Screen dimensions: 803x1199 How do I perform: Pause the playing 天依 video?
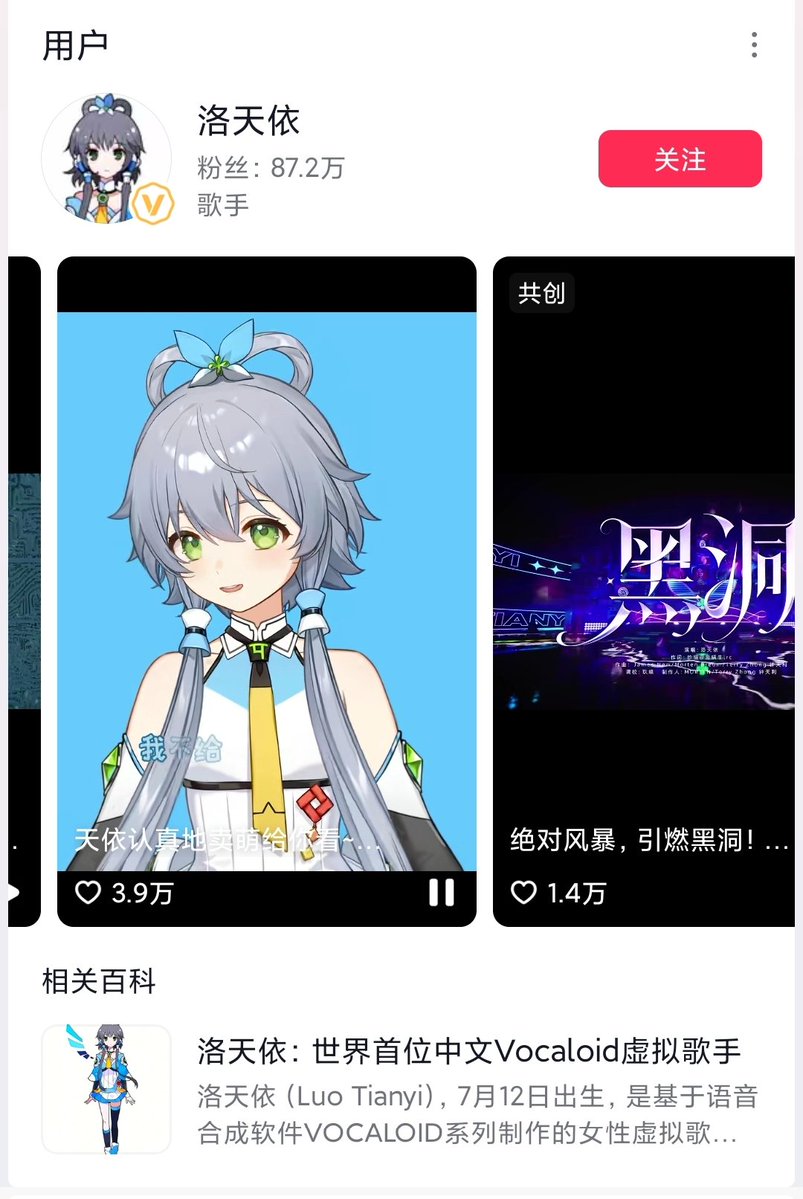point(441,892)
